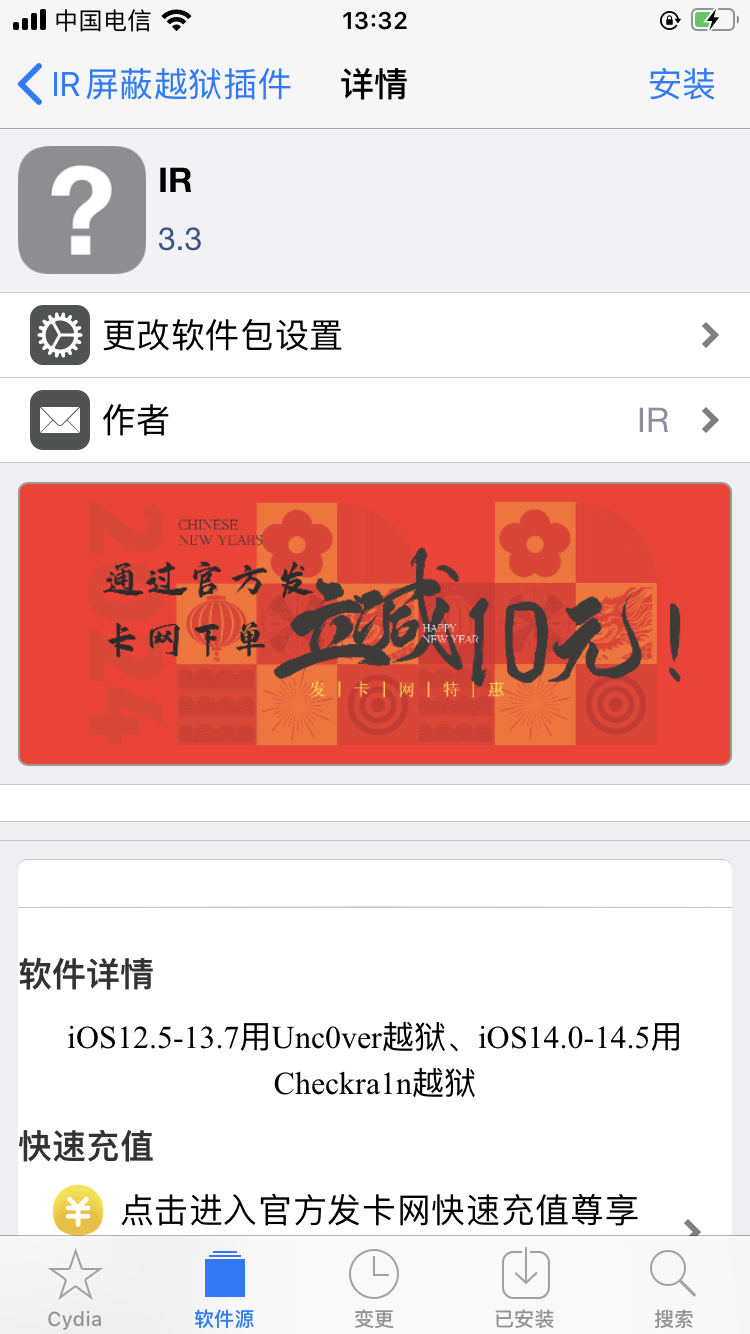Open the 作者 row

click(x=375, y=420)
